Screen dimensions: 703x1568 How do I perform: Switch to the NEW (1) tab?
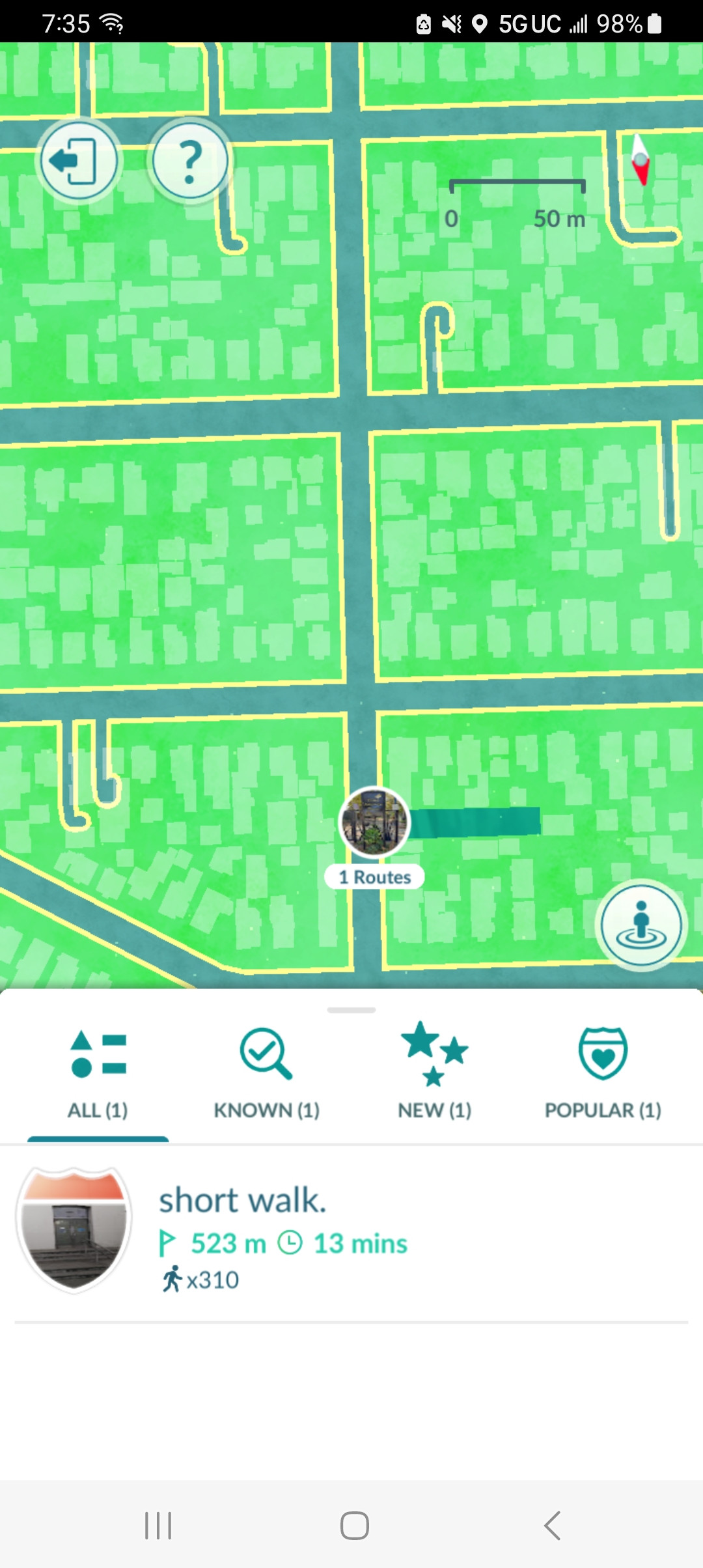pos(434,1073)
